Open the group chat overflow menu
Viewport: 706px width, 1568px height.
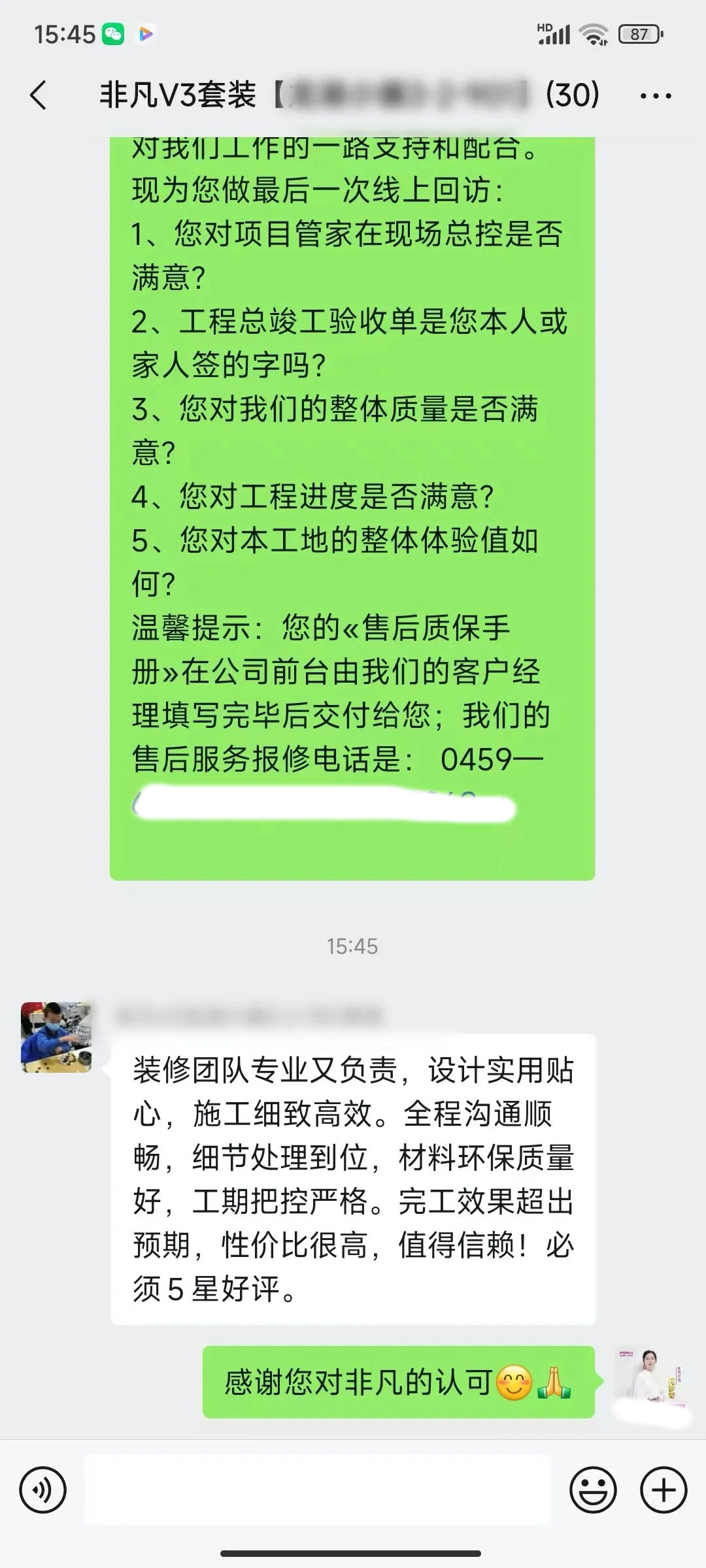coord(655,97)
